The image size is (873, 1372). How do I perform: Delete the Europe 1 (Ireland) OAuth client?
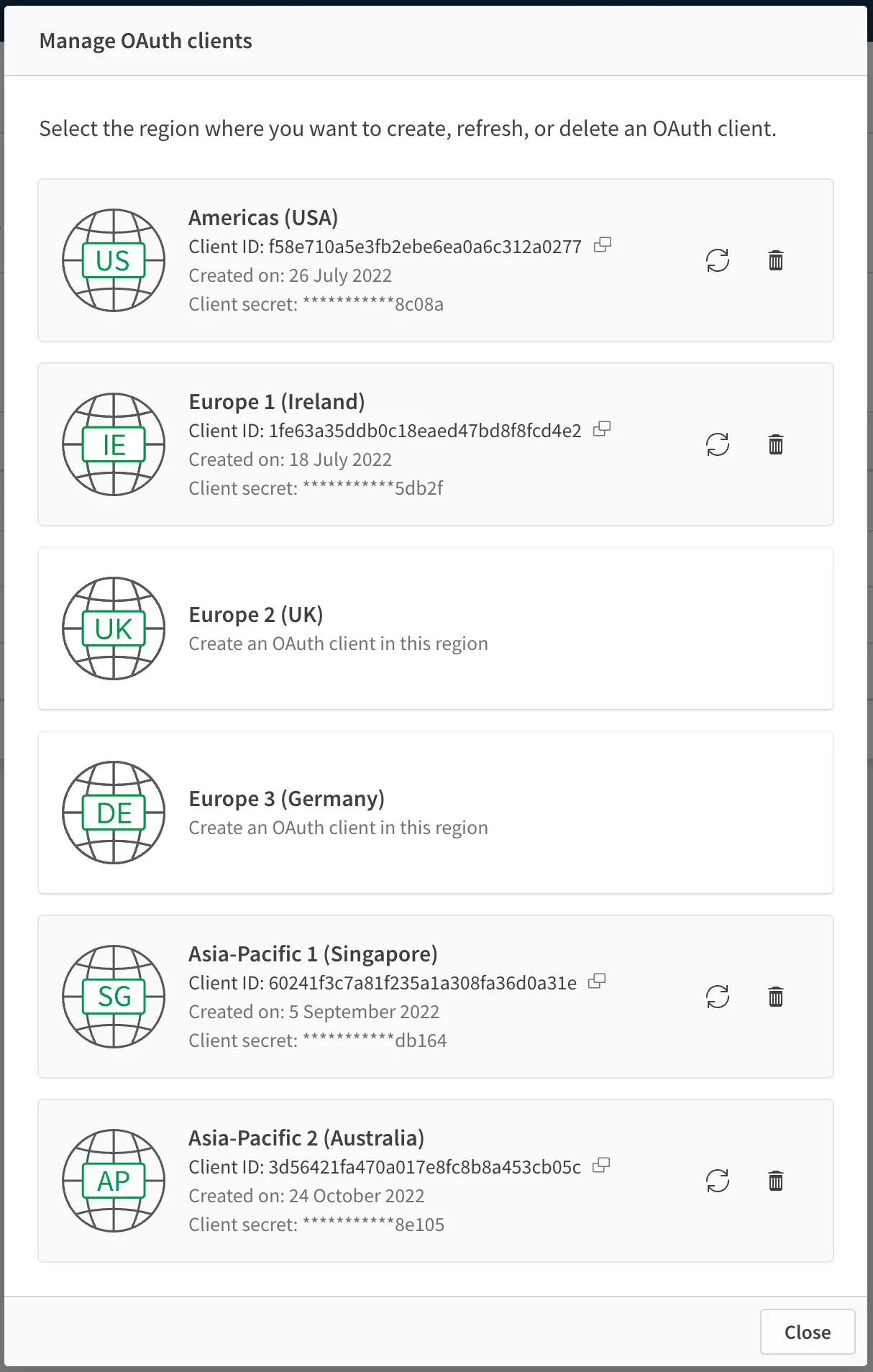point(776,445)
